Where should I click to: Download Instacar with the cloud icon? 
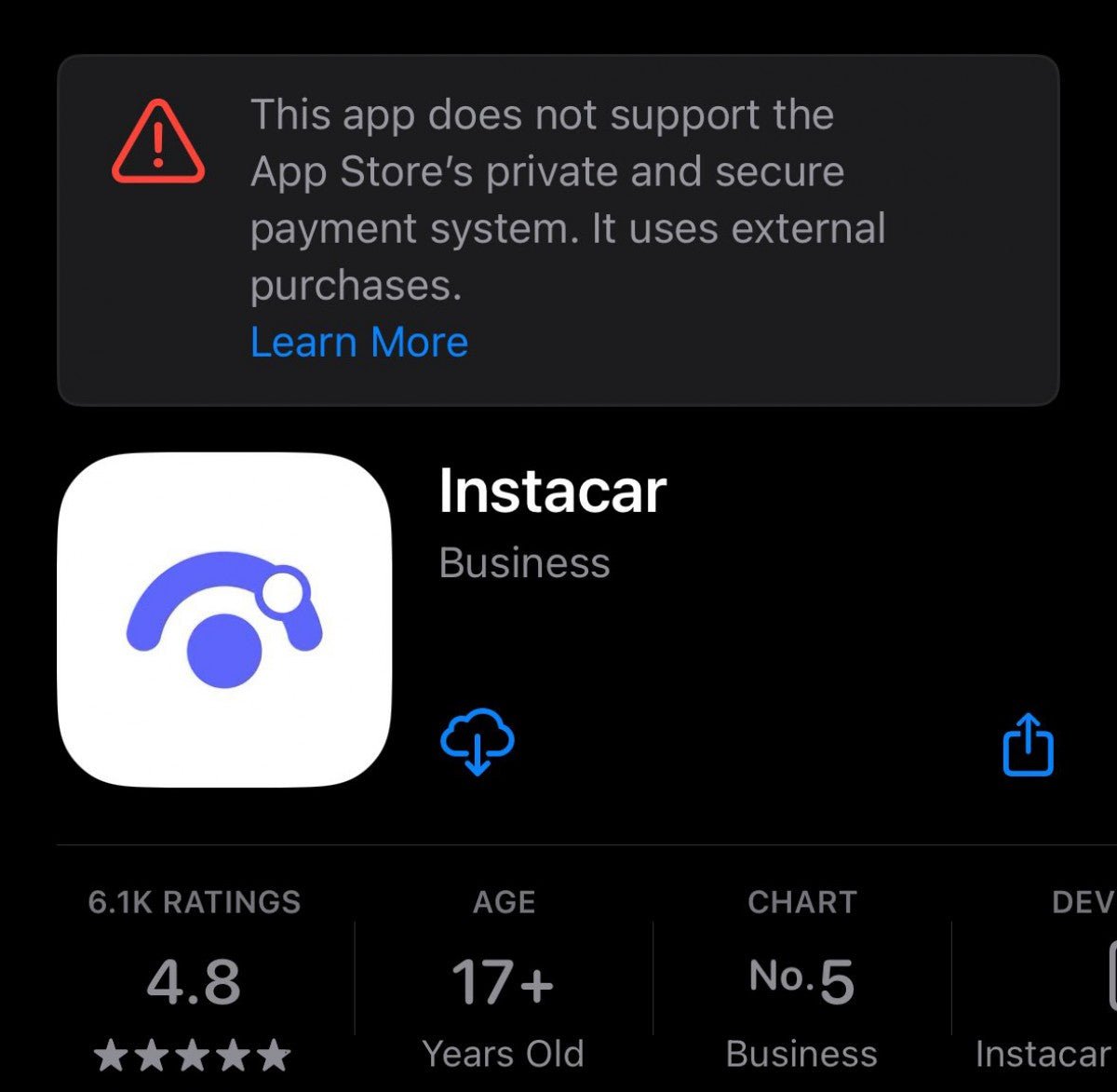point(477,743)
